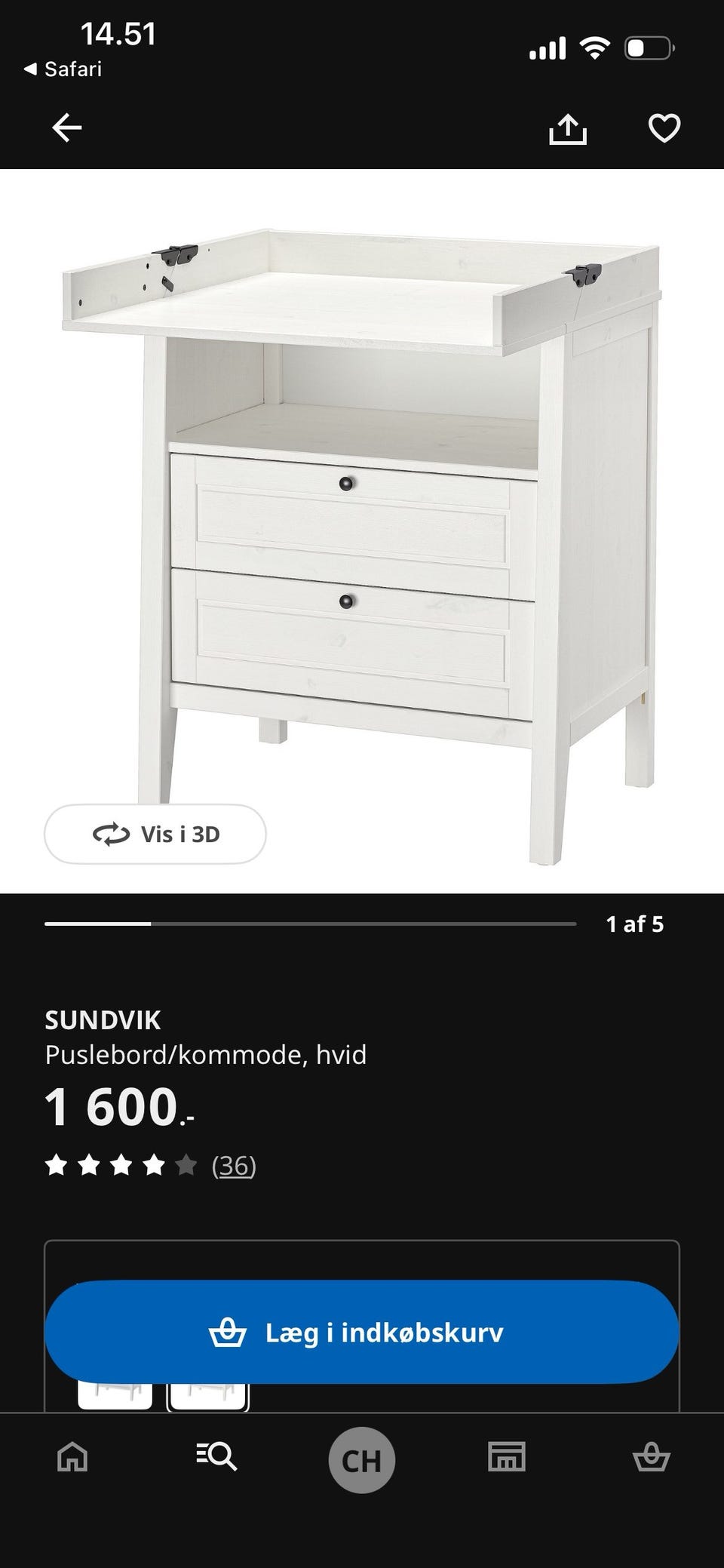Switch to the stores tab
This screenshot has height=1568, width=724.
pos(507,1456)
